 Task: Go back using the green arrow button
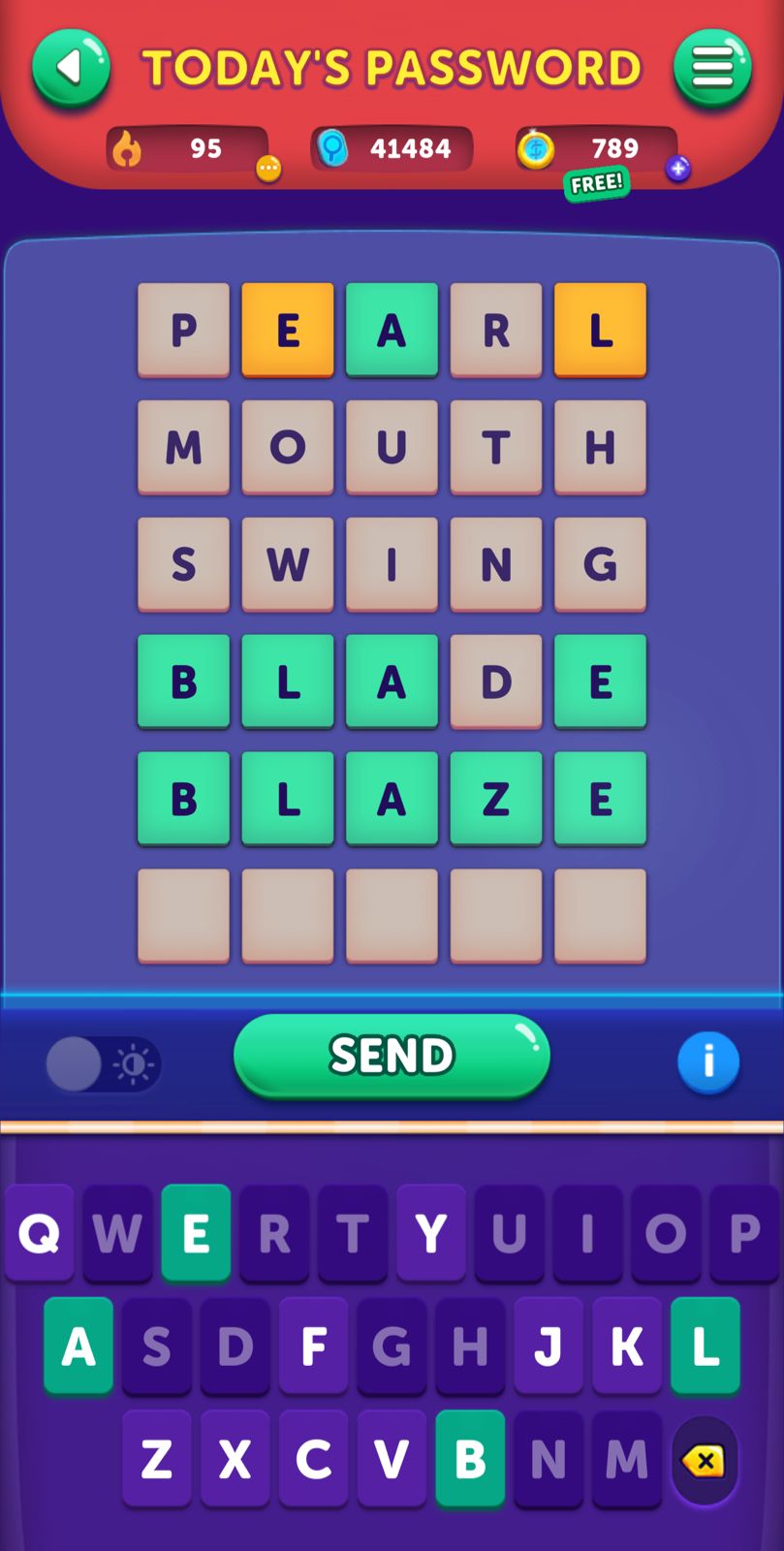click(x=70, y=68)
